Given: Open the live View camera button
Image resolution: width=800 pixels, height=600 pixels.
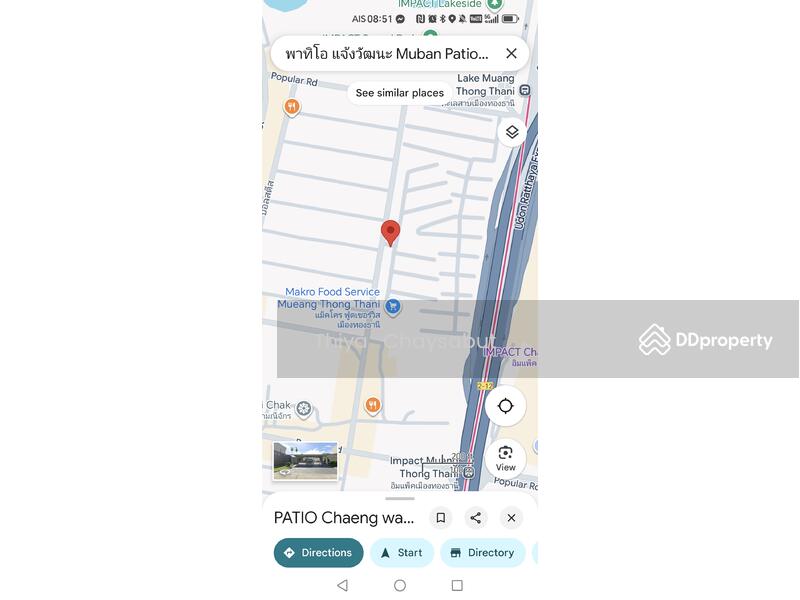Looking at the screenshot, I should point(506,458).
